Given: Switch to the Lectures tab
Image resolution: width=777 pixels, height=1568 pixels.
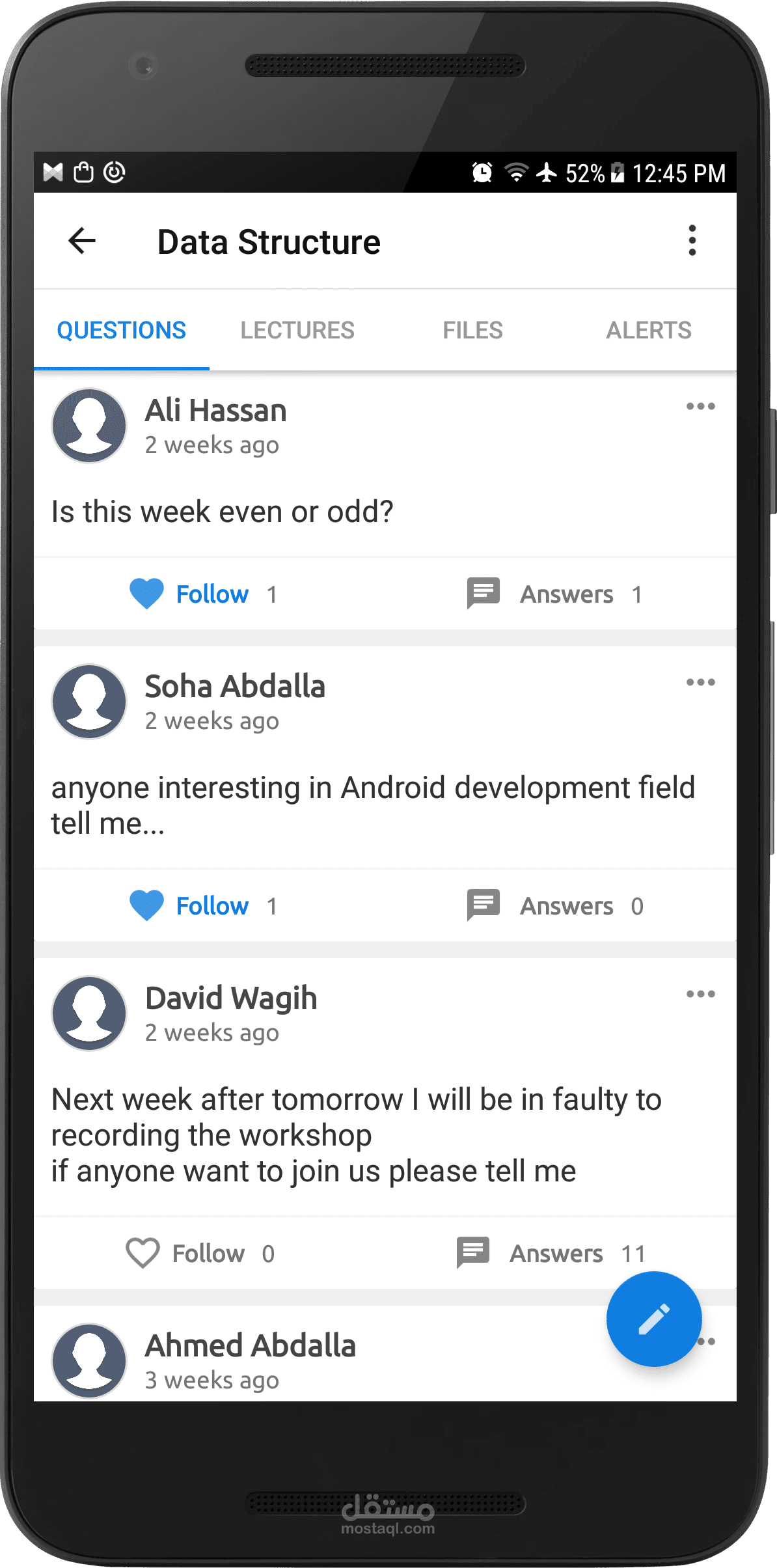Looking at the screenshot, I should point(297,330).
